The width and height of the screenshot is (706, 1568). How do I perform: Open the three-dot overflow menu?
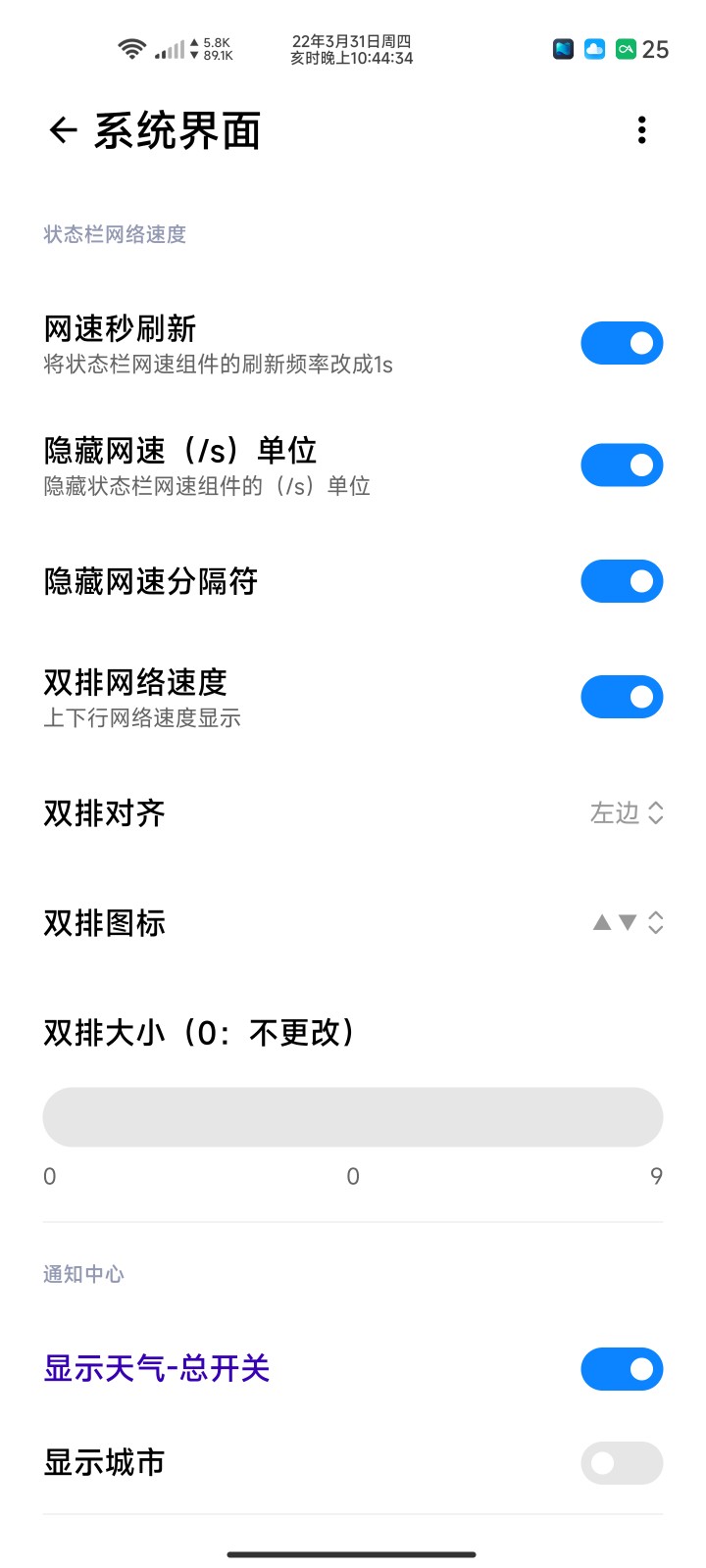pyautogui.click(x=642, y=129)
